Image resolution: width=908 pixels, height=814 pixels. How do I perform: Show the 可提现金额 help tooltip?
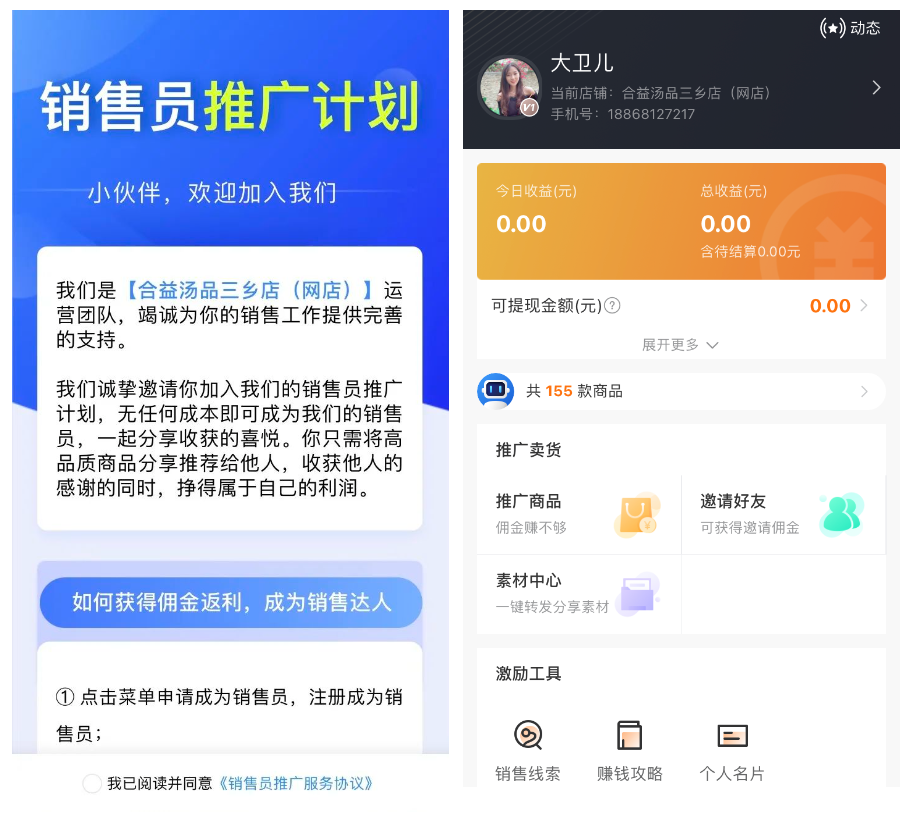pyautogui.click(x=613, y=306)
